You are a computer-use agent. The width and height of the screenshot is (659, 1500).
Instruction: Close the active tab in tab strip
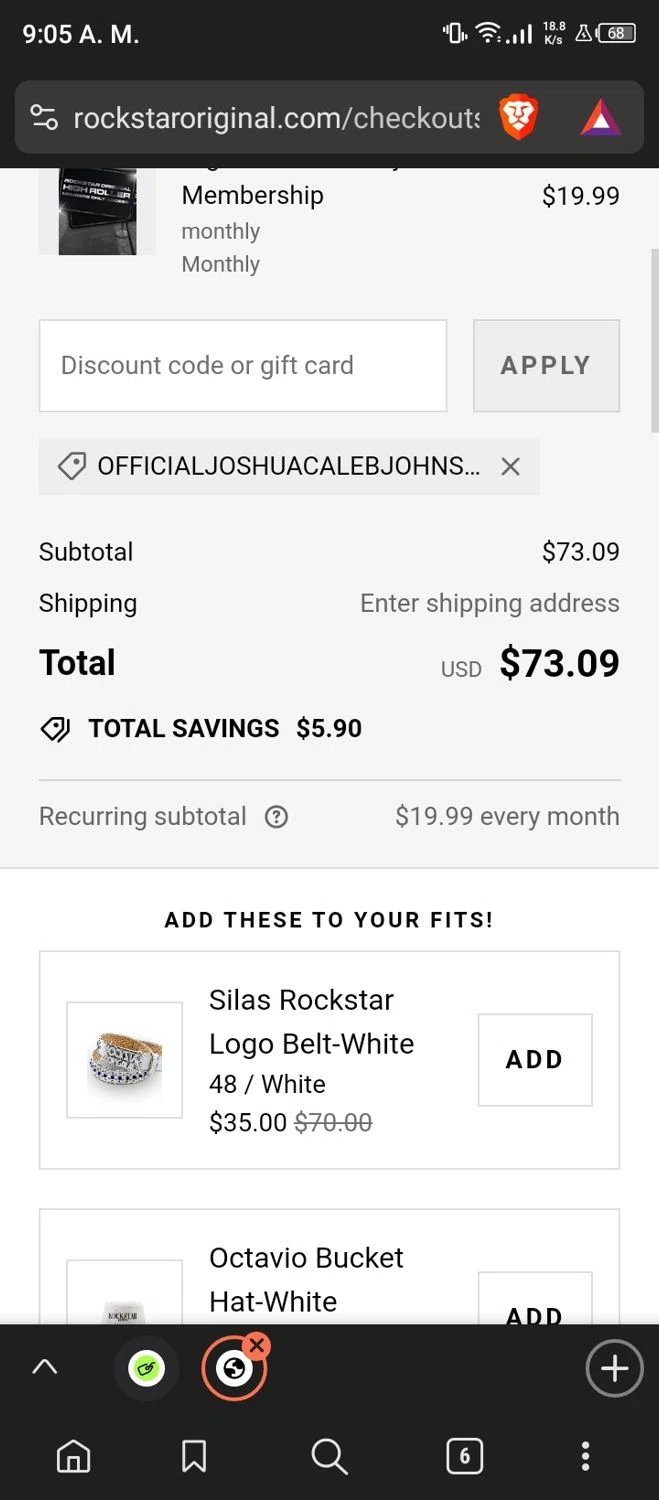tap(256, 1346)
